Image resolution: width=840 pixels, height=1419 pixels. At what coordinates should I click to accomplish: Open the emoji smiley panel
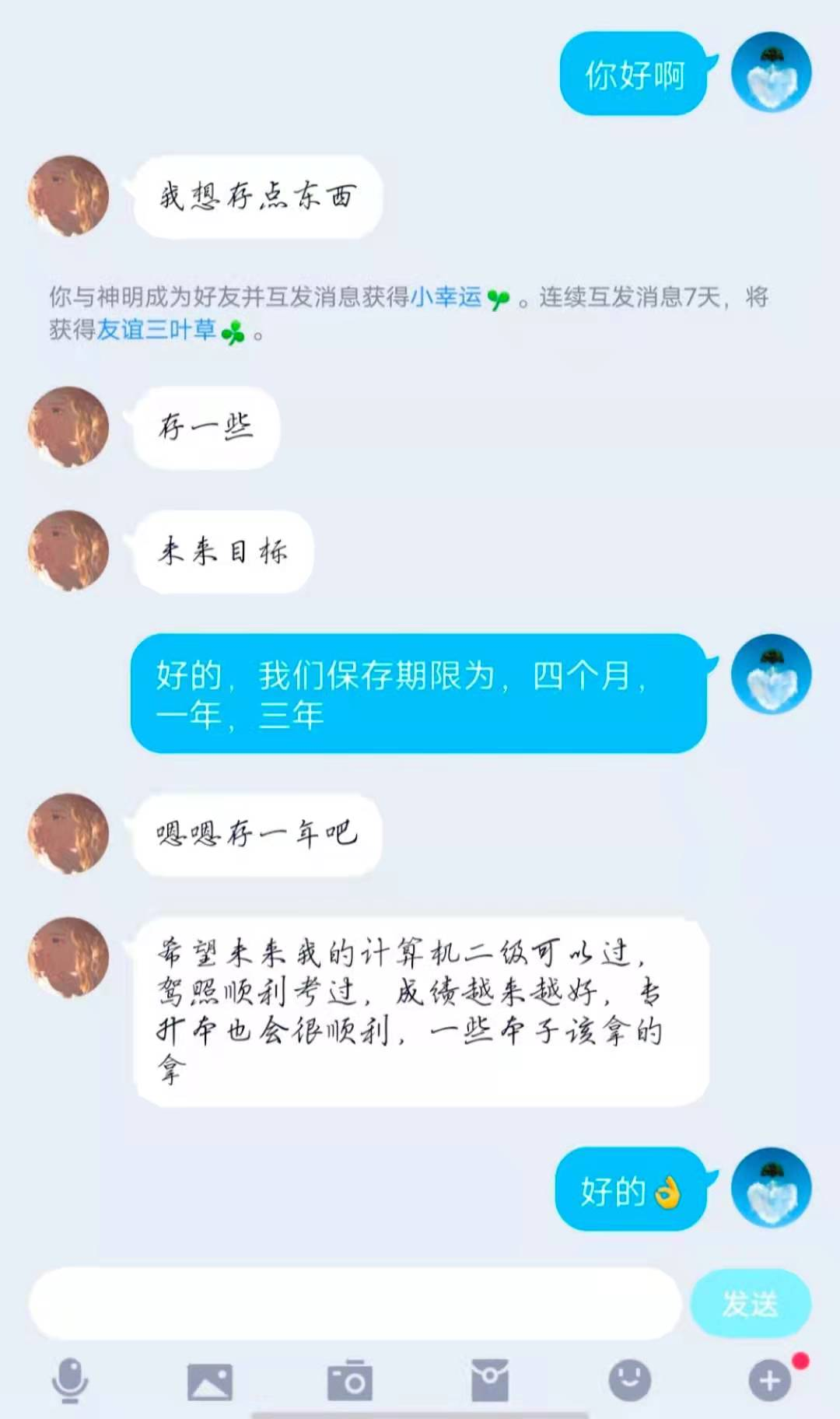(x=629, y=1380)
